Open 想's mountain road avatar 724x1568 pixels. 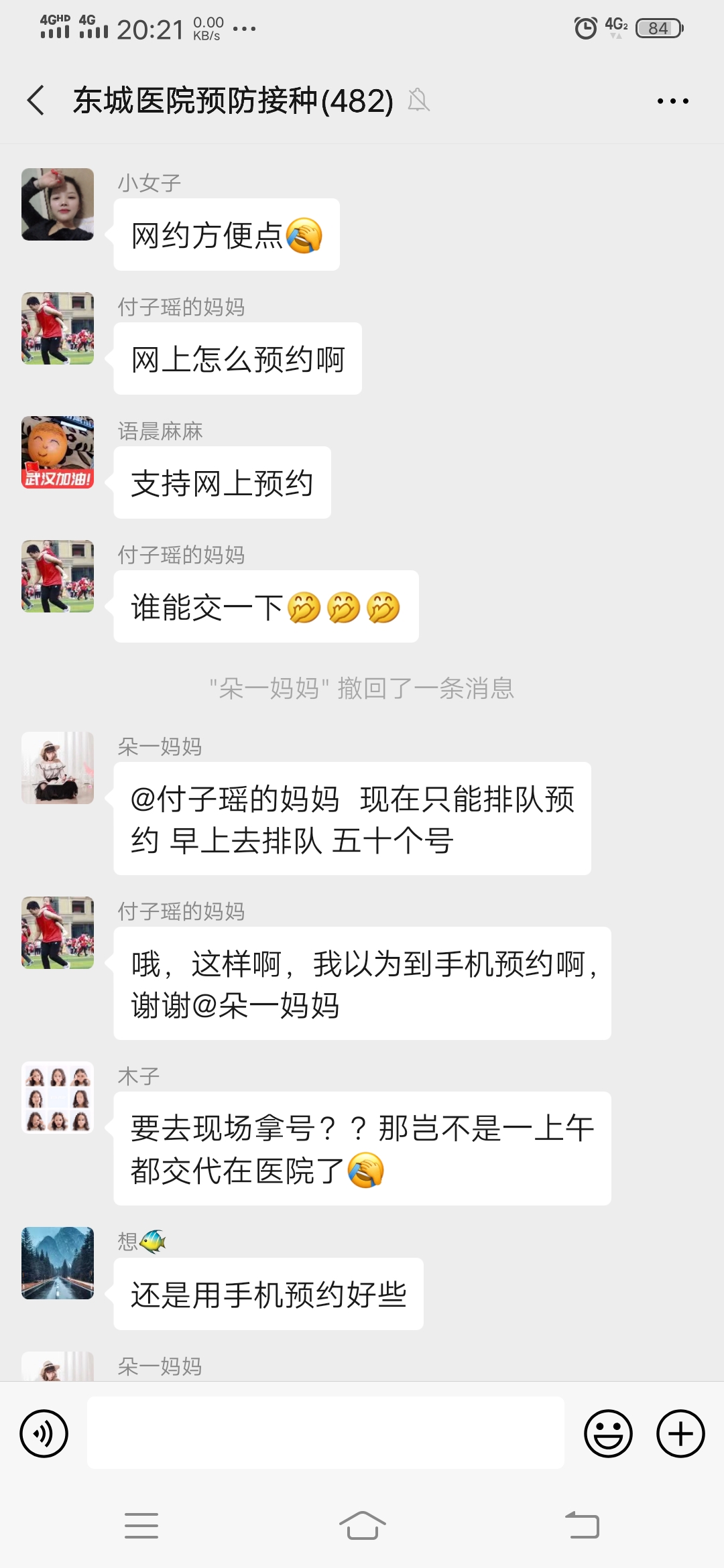(58, 1263)
